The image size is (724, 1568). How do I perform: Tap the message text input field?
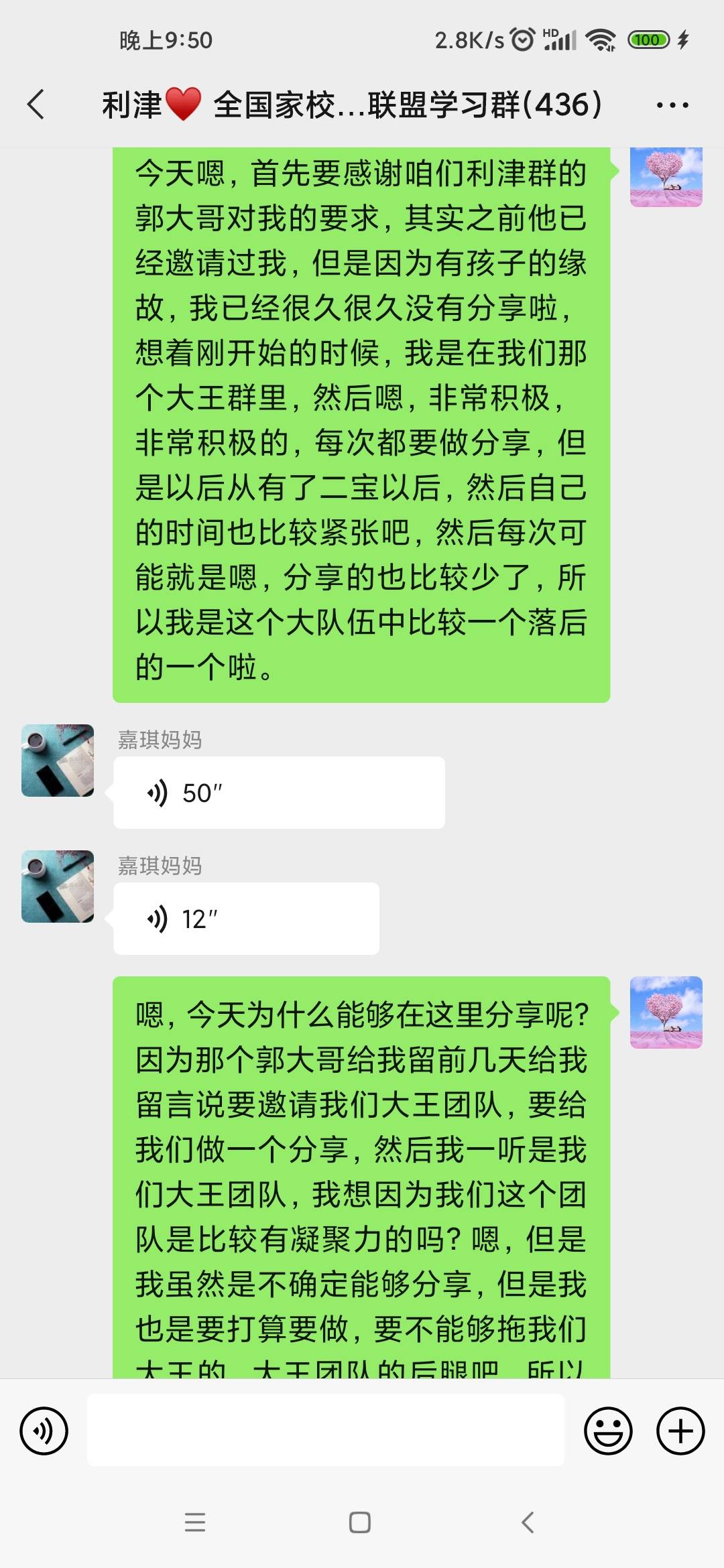coord(327,1429)
